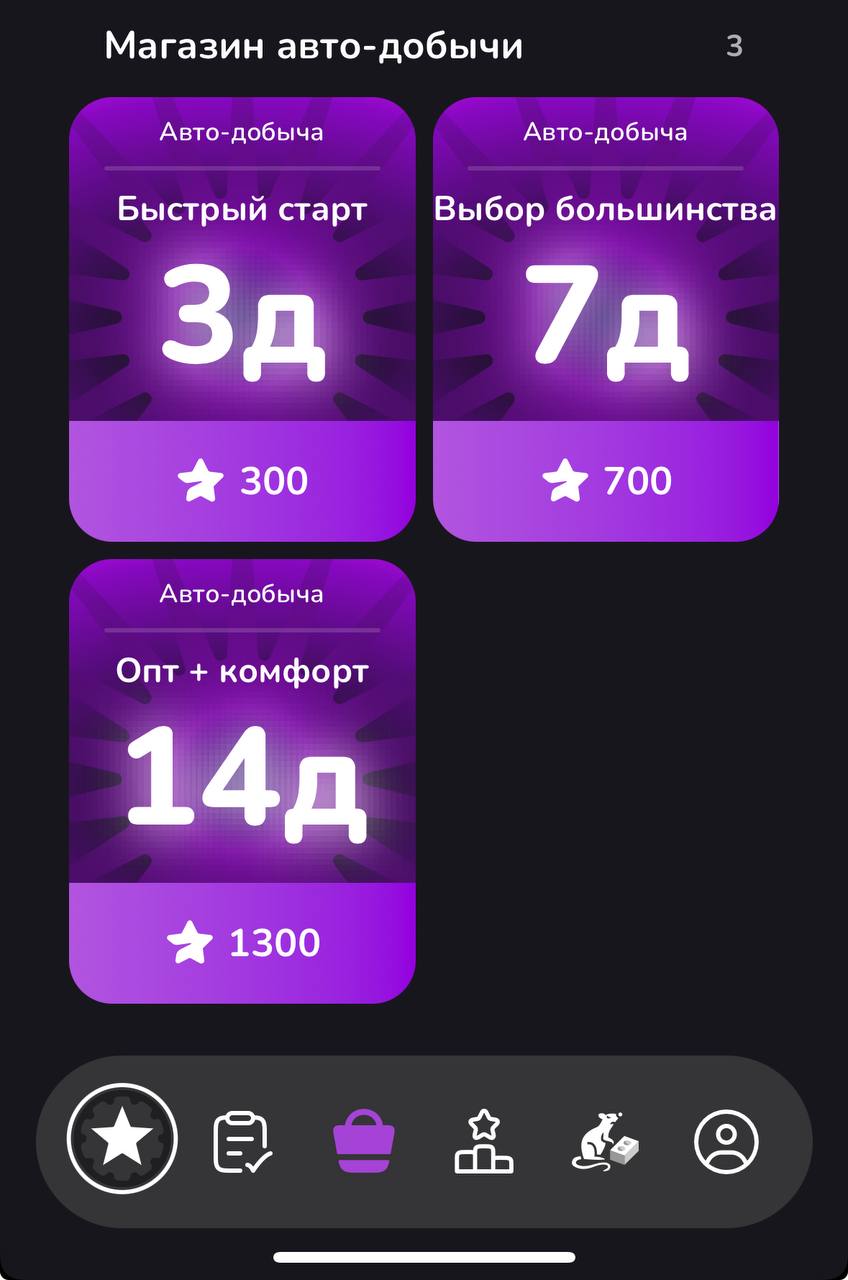The width and height of the screenshot is (848, 1280).
Task: Tap the star home tab
Action: tap(122, 1139)
